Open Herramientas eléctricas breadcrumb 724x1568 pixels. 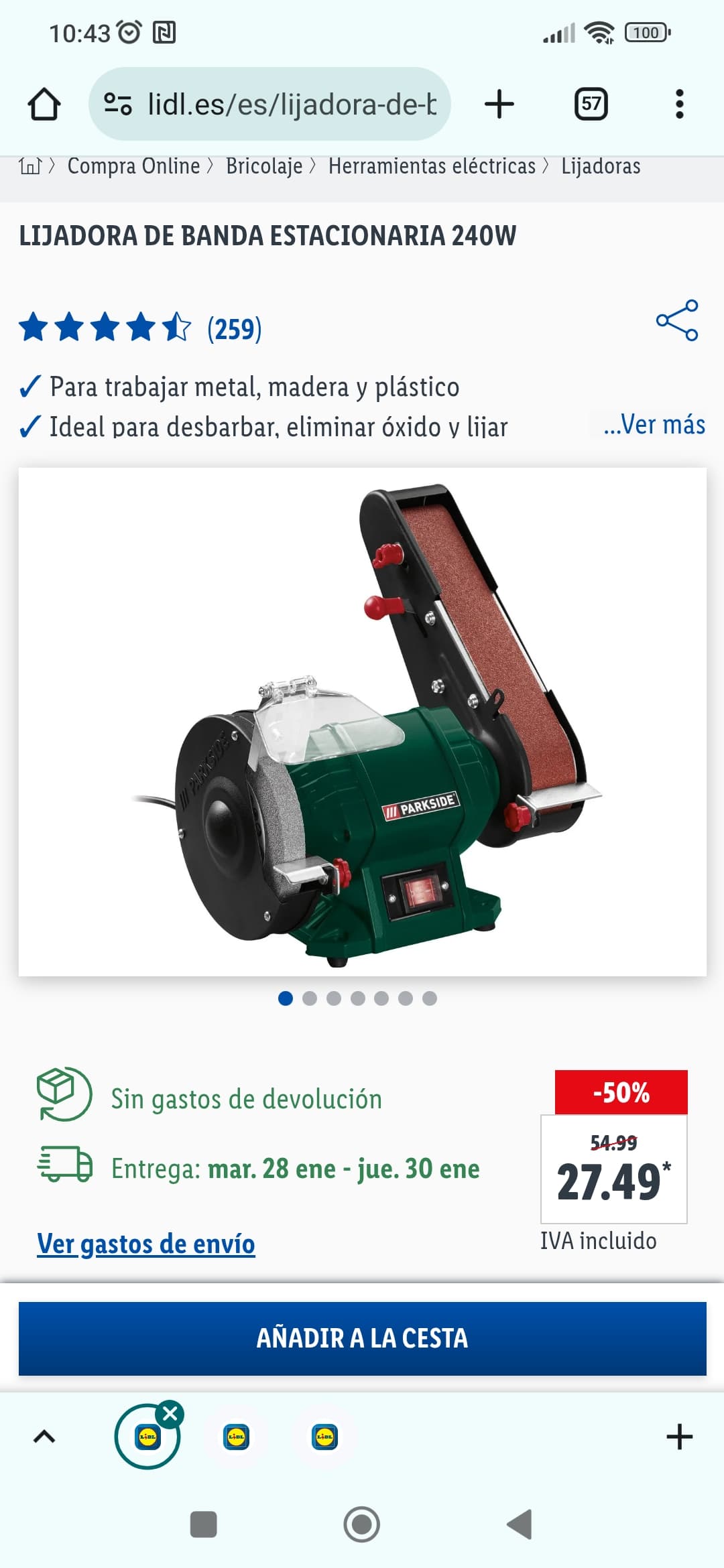click(x=432, y=166)
